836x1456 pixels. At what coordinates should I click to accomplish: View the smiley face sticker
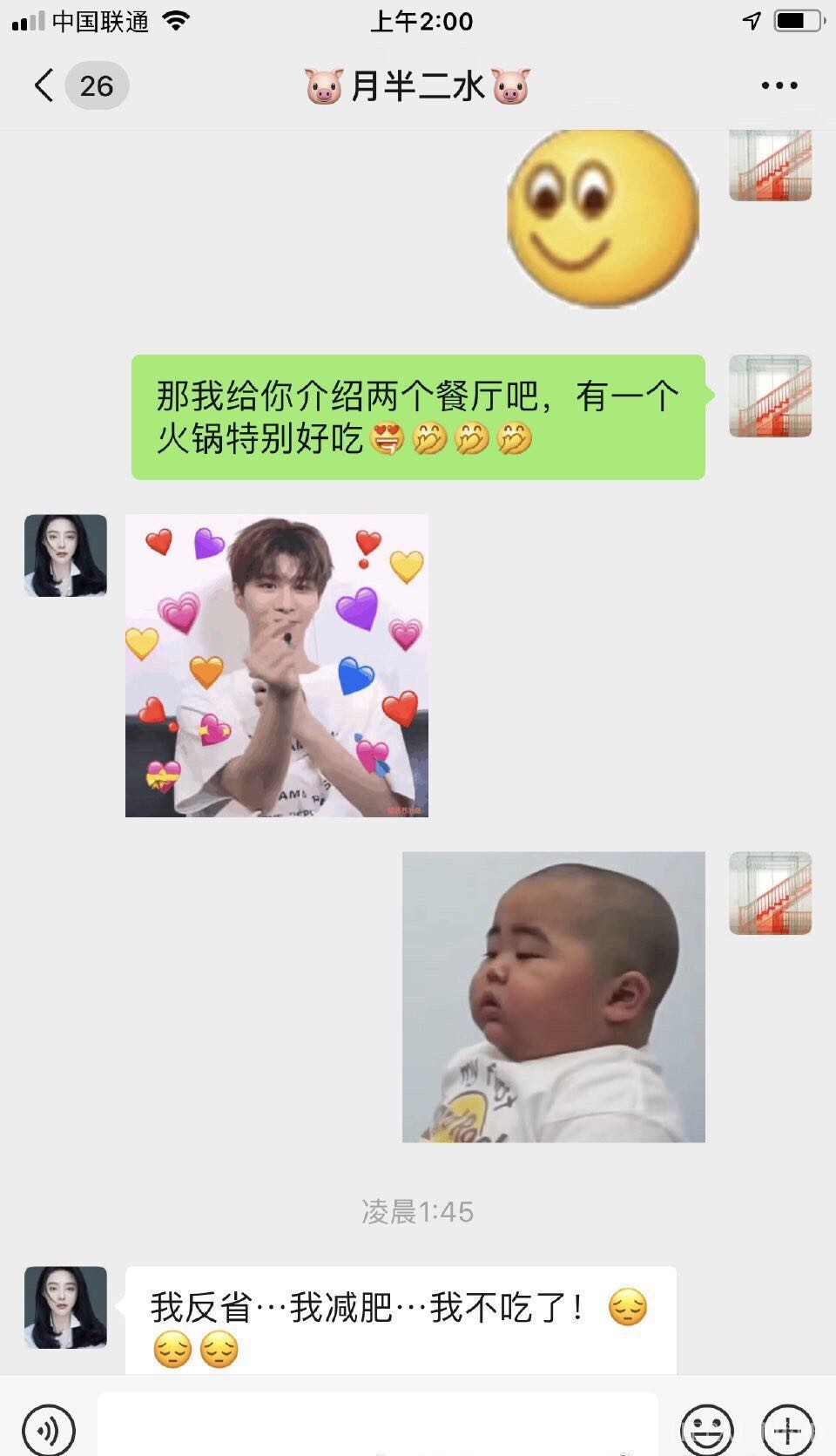603,219
